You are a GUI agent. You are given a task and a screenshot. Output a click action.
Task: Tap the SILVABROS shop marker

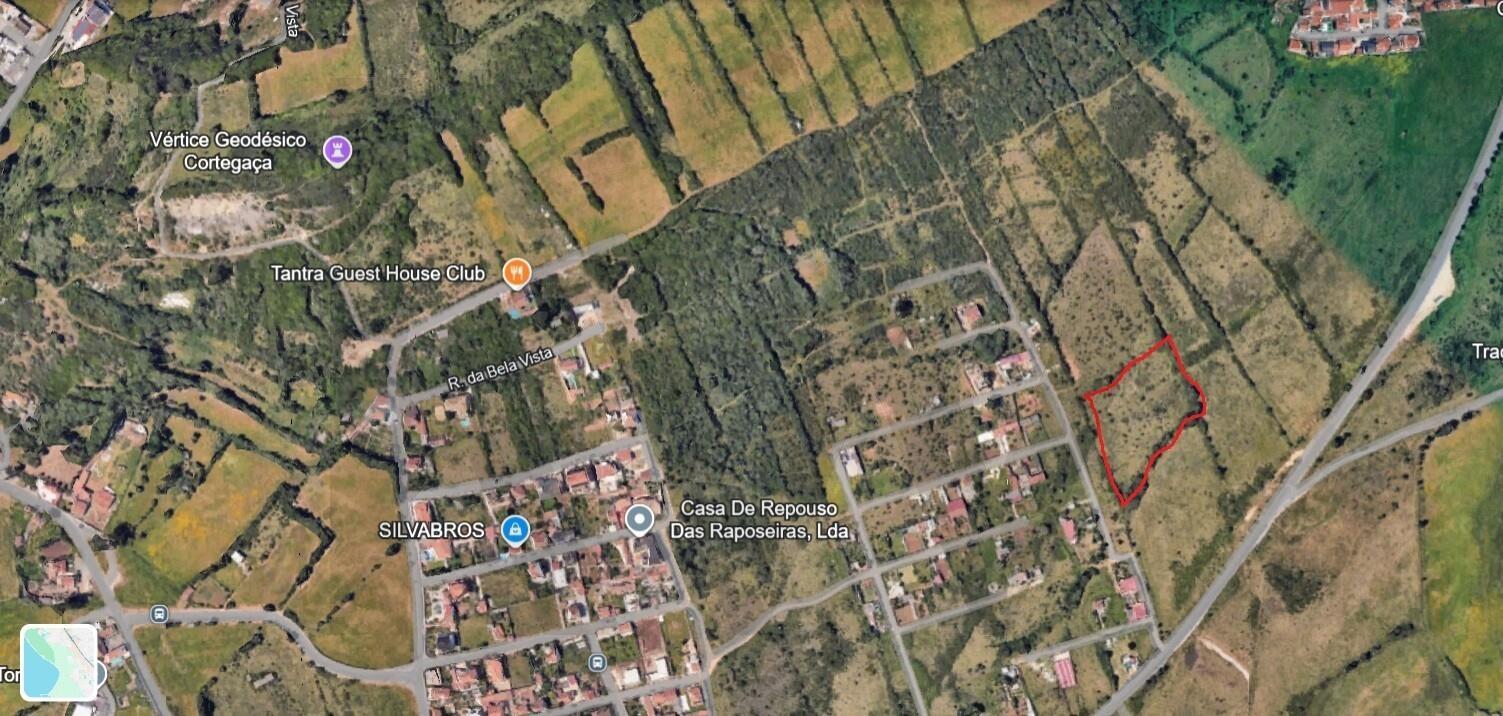515,528
